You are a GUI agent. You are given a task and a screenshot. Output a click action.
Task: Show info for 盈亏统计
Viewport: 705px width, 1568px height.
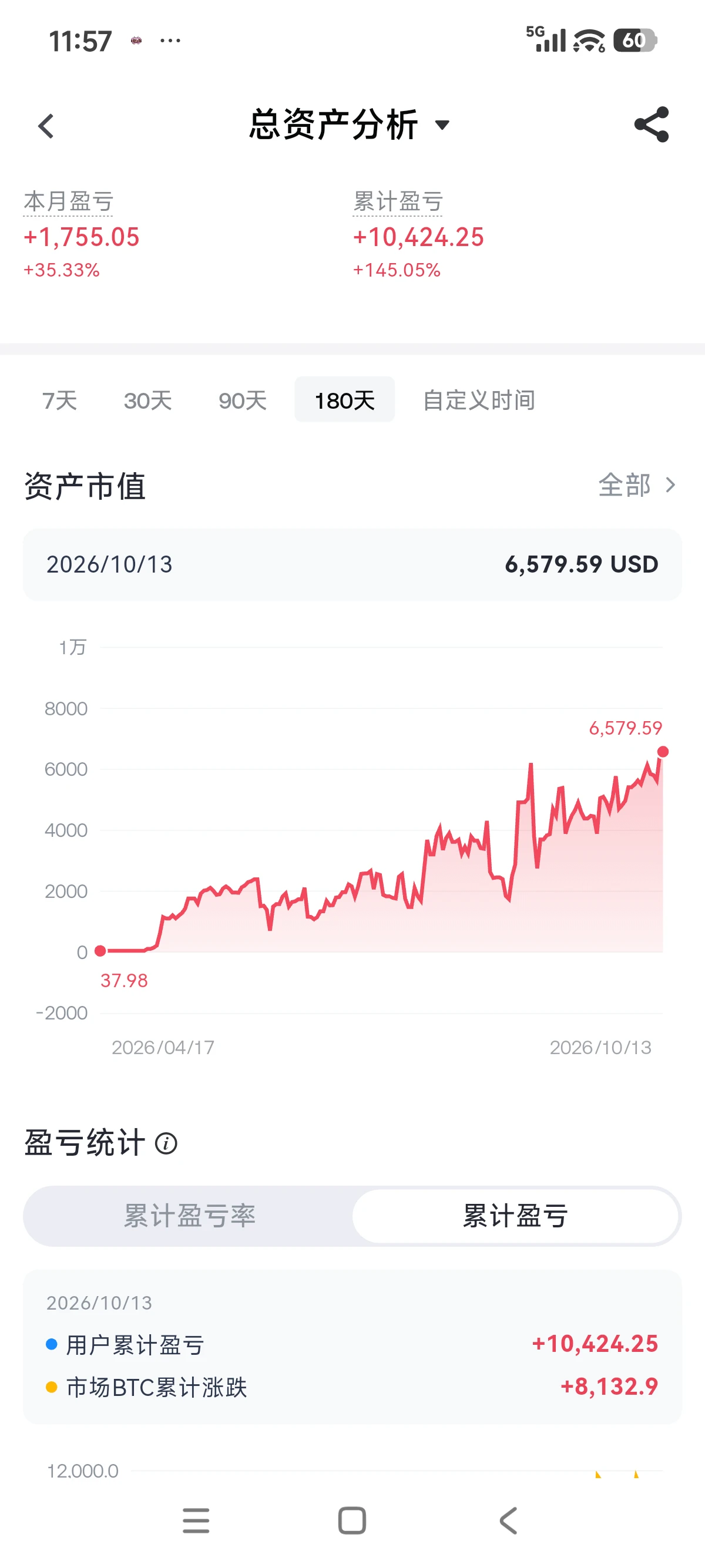pos(166,1143)
